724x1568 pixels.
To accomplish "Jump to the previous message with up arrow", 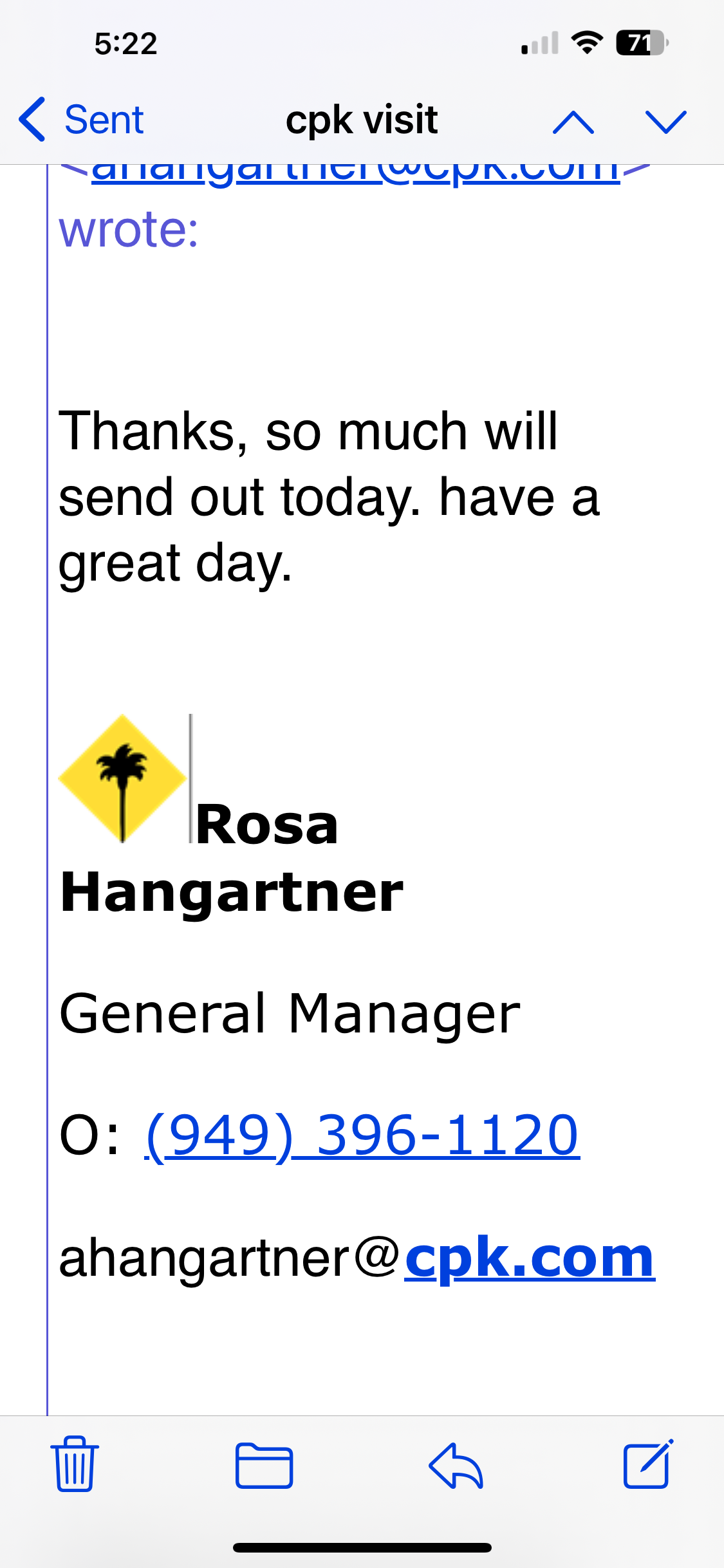I will point(573,121).
